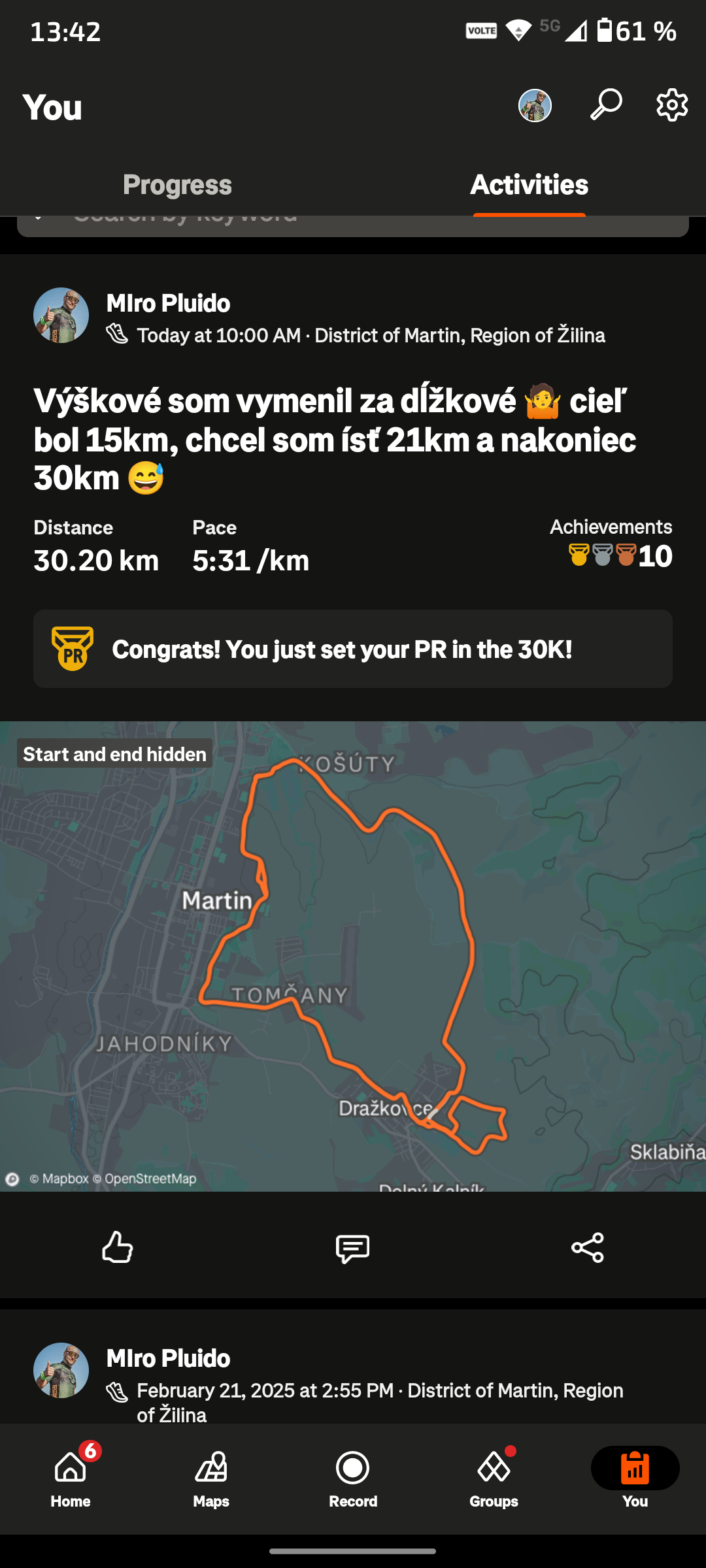Open the search magnifier icon

606,105
